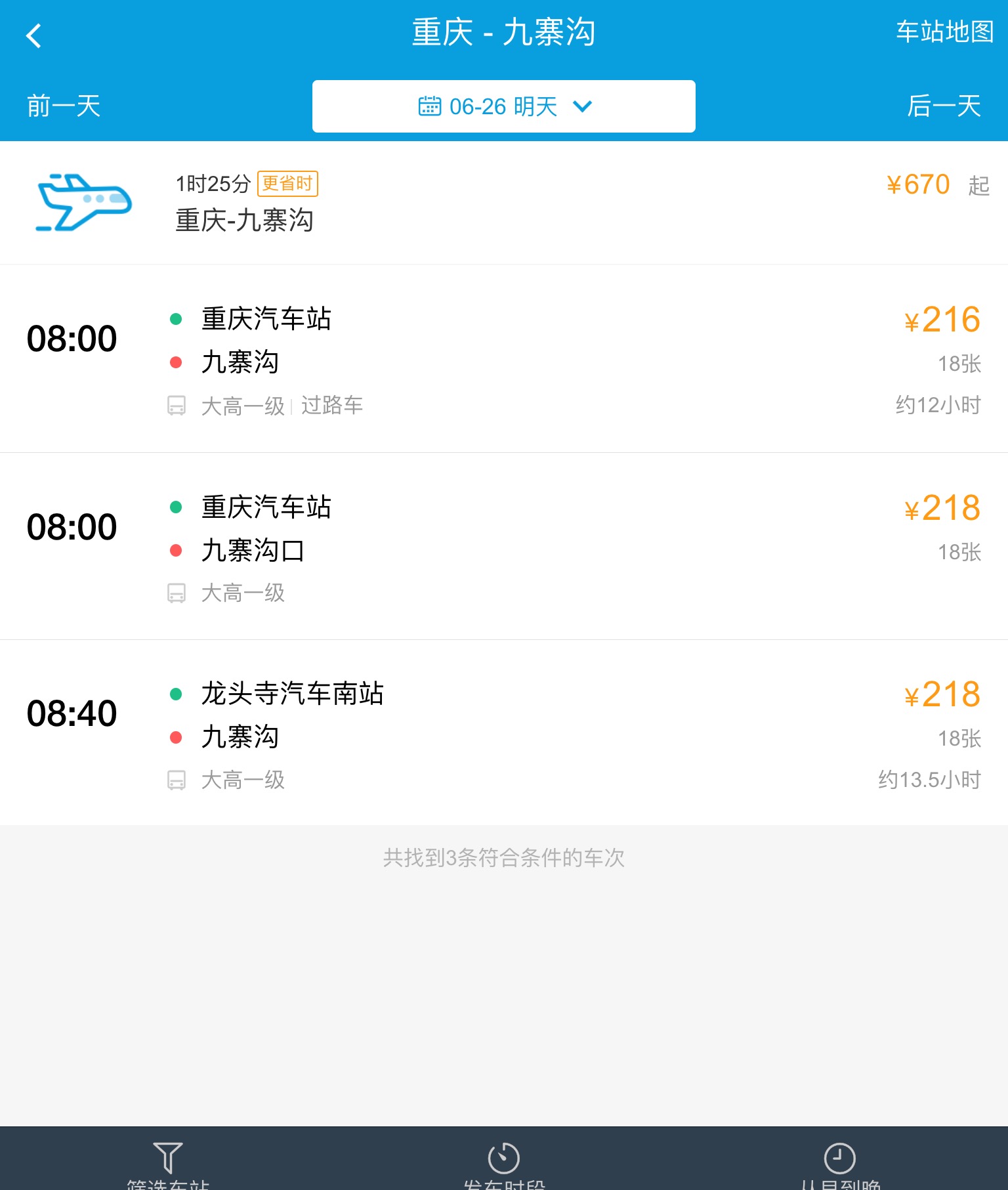Switch to the next day 后一天
Viewport: 1008px width, 1190px height.
(x=944, y=106)
